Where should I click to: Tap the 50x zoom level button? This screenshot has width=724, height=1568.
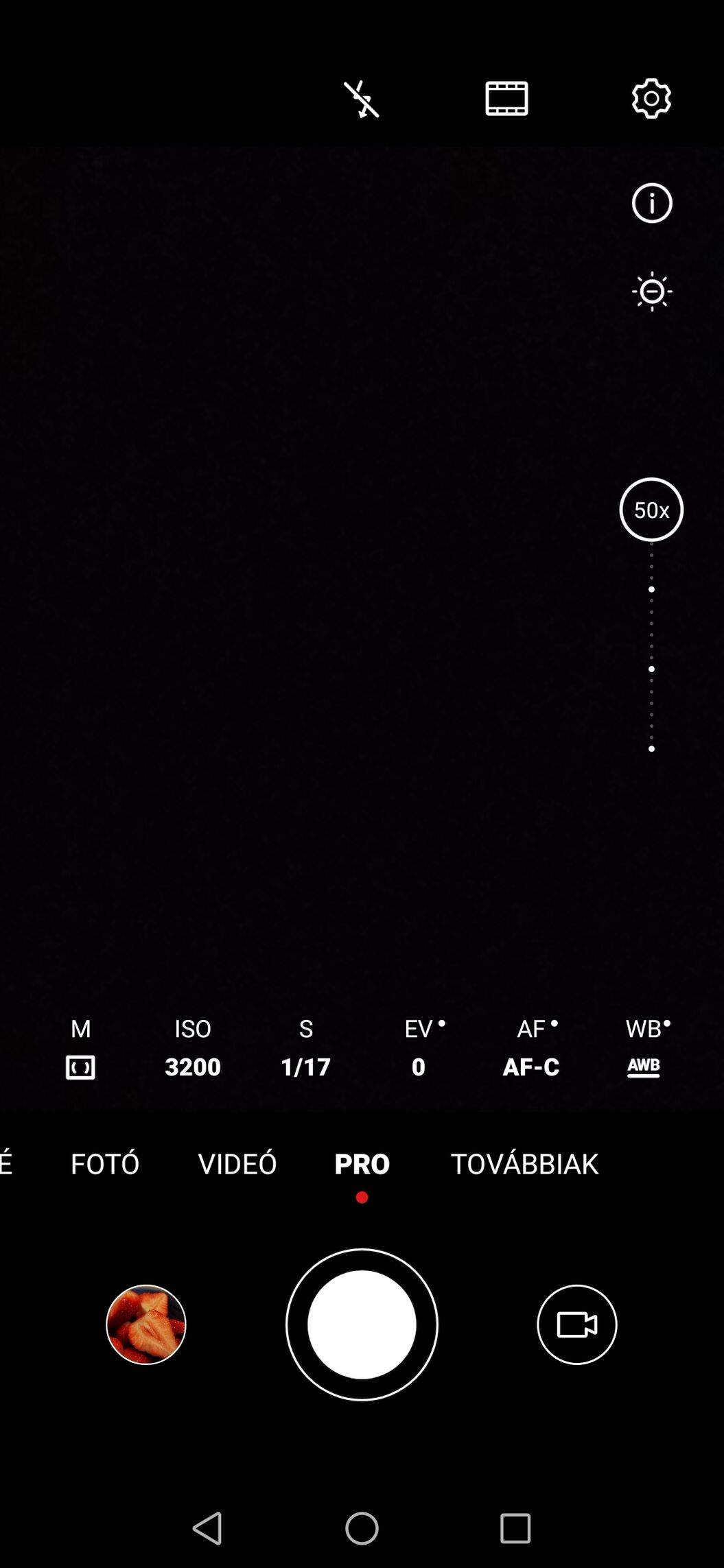[651, 510]
